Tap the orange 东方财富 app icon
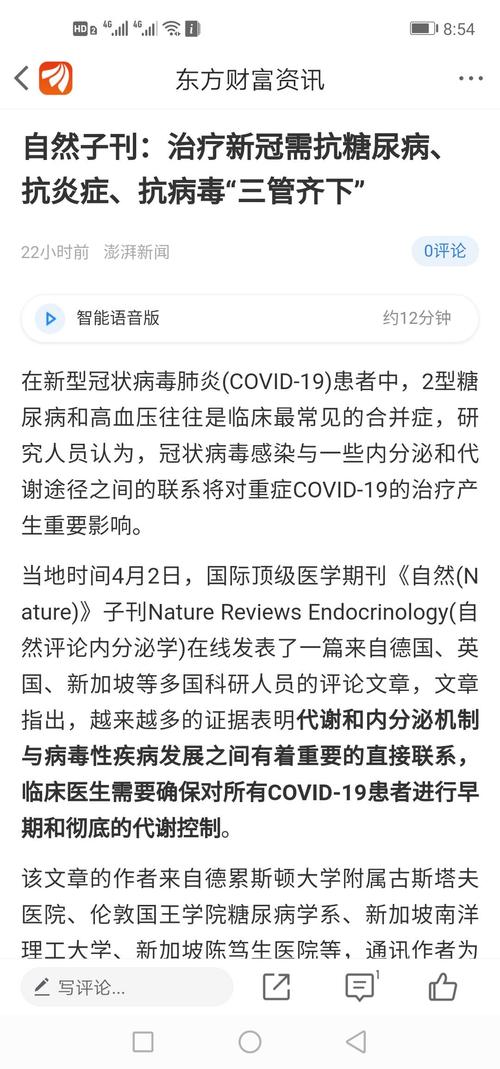This screenshot has height=1069, width=500. click(55, 78)
